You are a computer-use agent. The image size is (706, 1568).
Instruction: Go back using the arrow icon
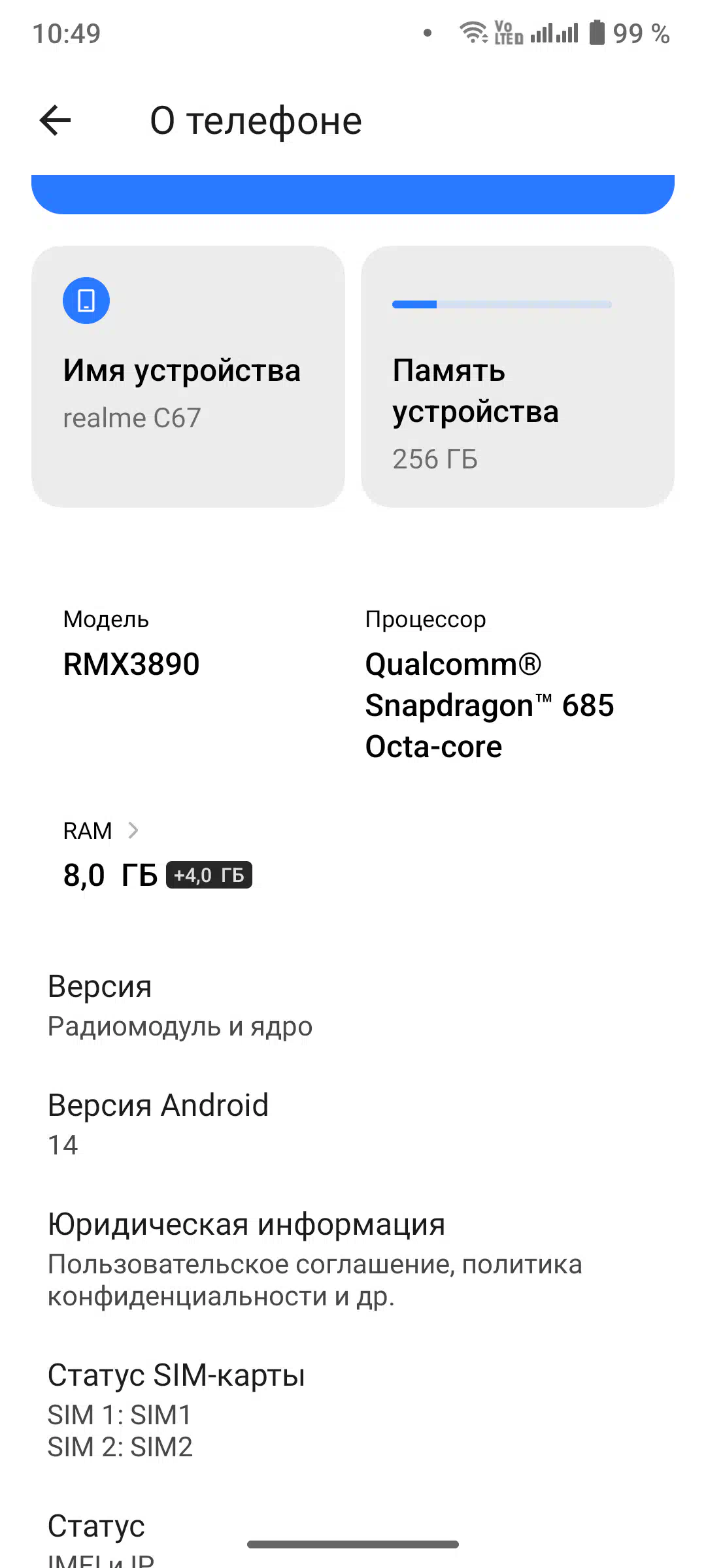click(x=55, y=121)
